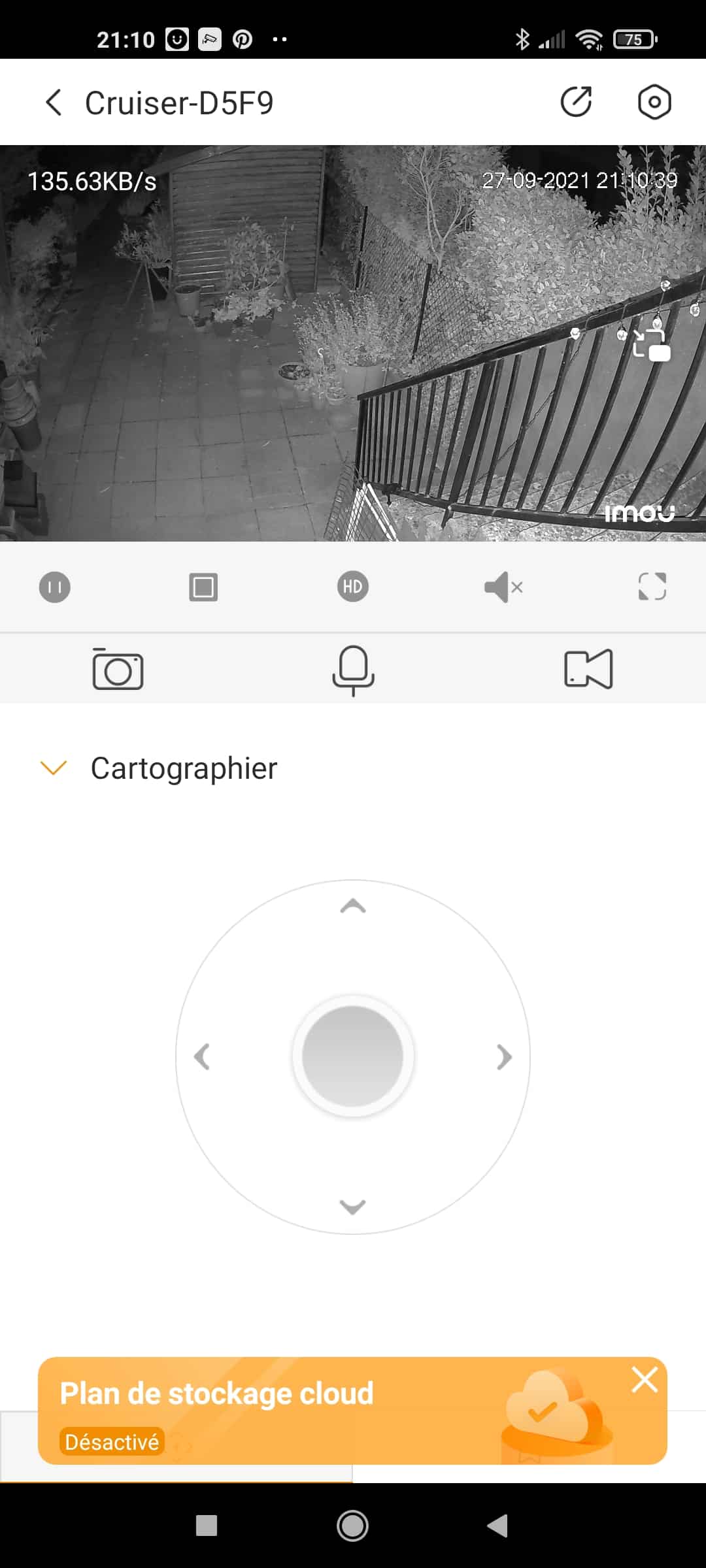
Task: Start recording a video clip
Action: click(588, 670)
